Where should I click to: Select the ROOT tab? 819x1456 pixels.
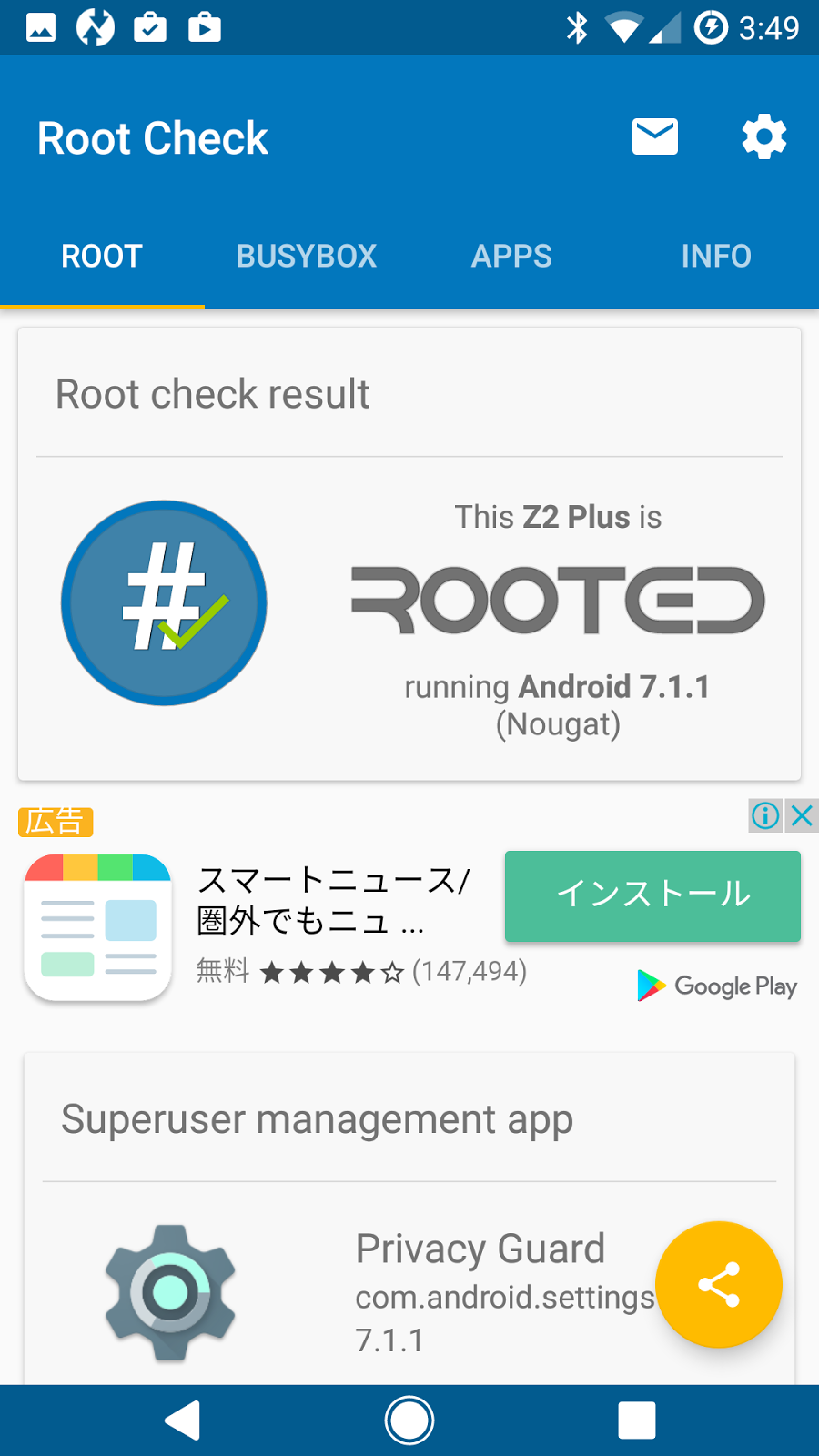point(102,257)
